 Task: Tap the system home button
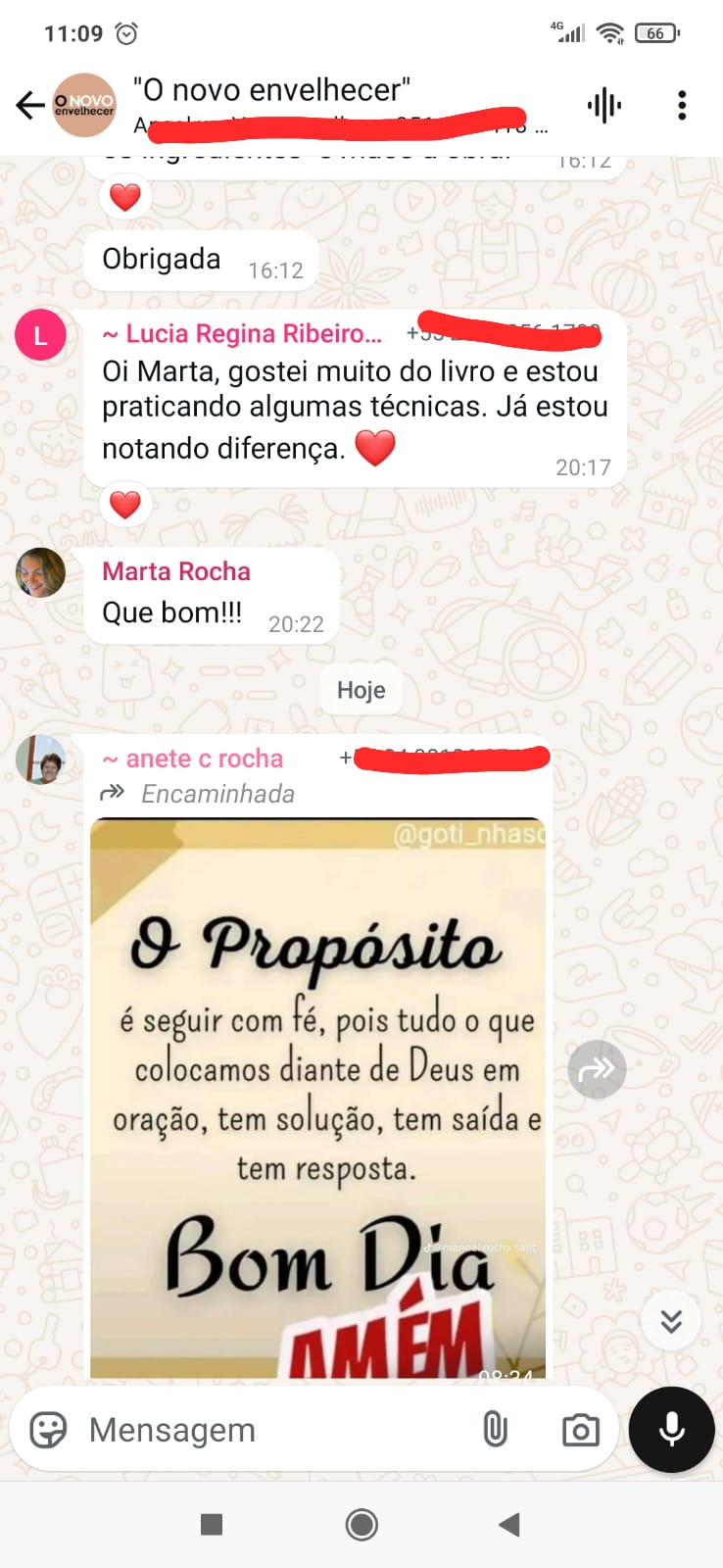tap(361, 1524)
